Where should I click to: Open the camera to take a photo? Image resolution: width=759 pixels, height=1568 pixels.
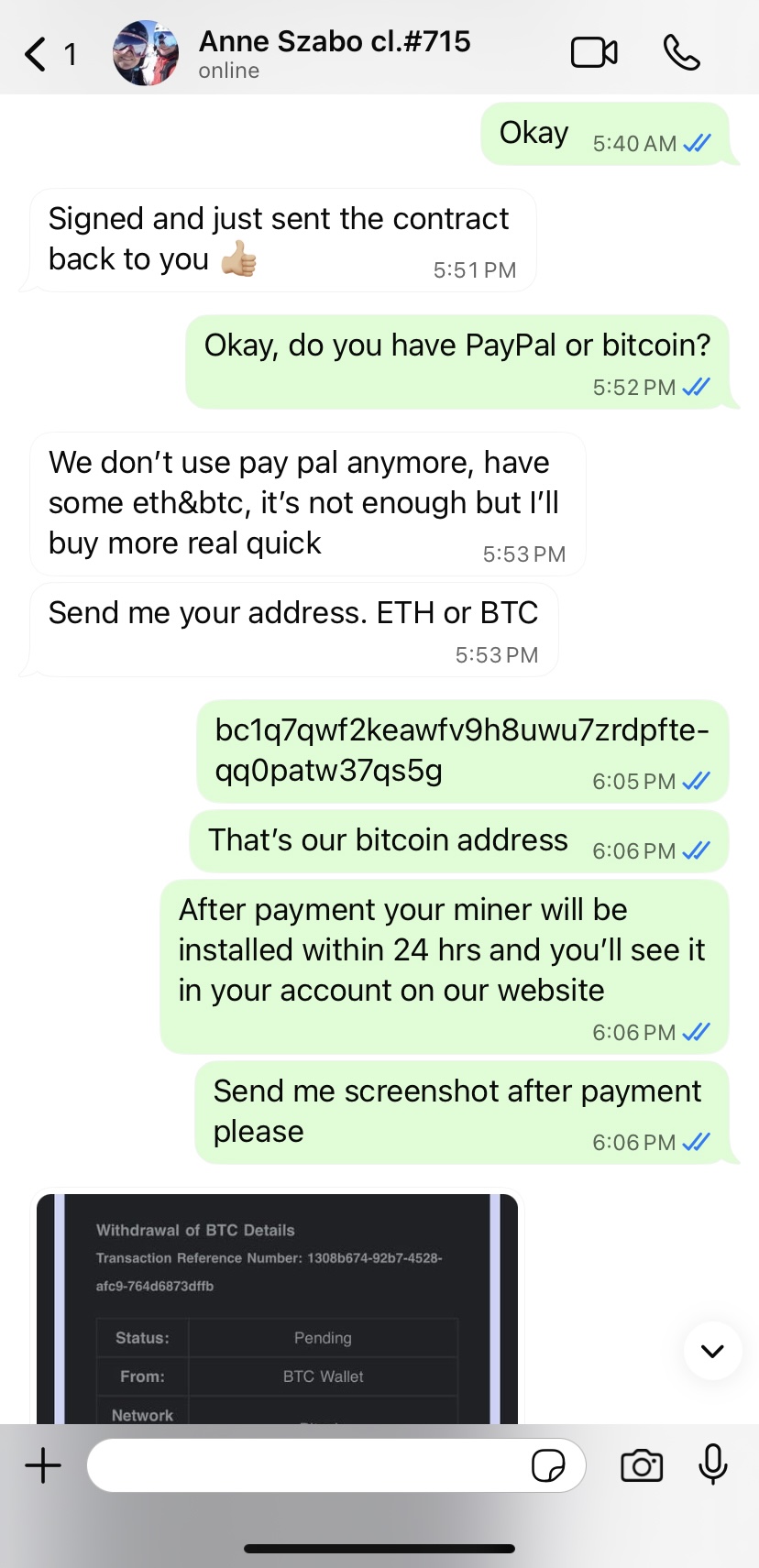pos(642,1465)
